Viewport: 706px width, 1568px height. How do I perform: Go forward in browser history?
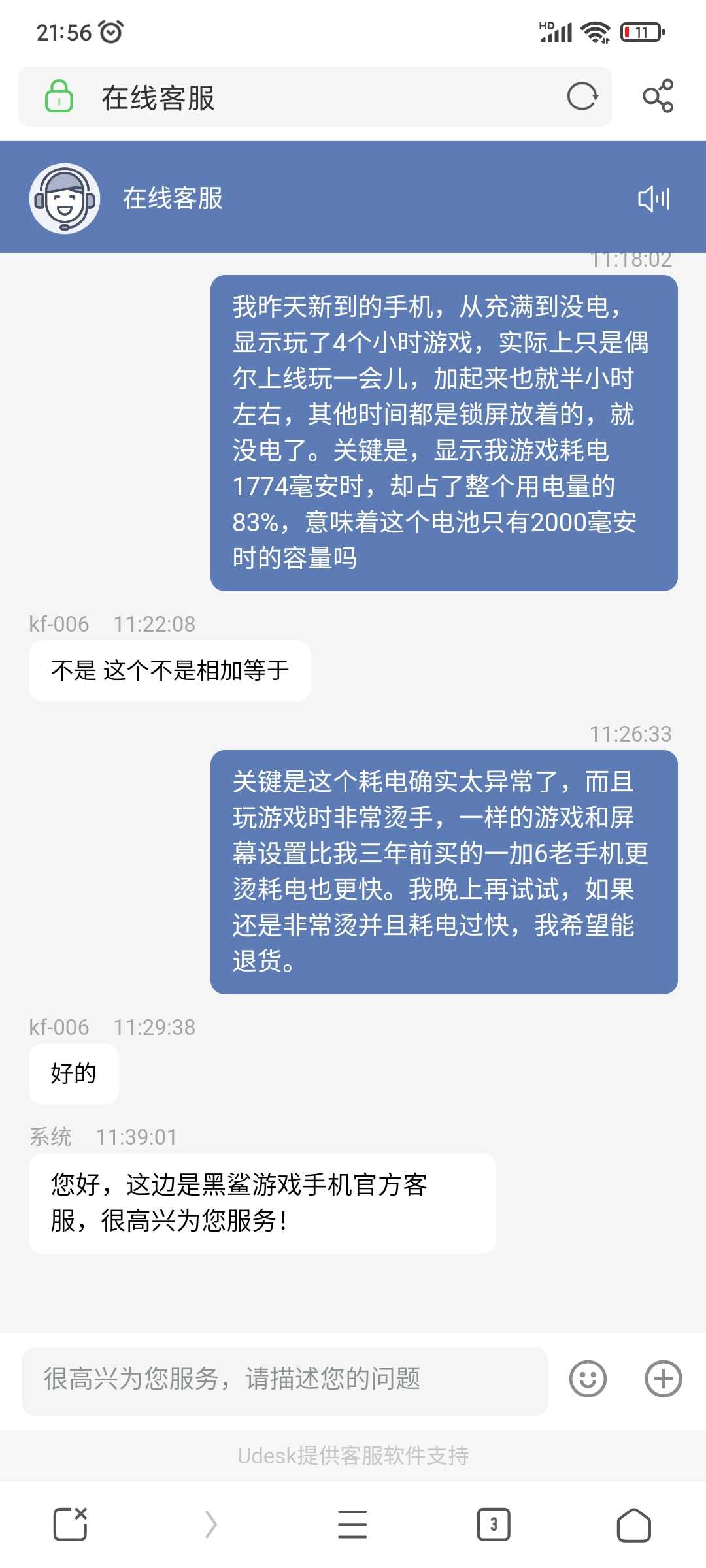pos(210,1525)
